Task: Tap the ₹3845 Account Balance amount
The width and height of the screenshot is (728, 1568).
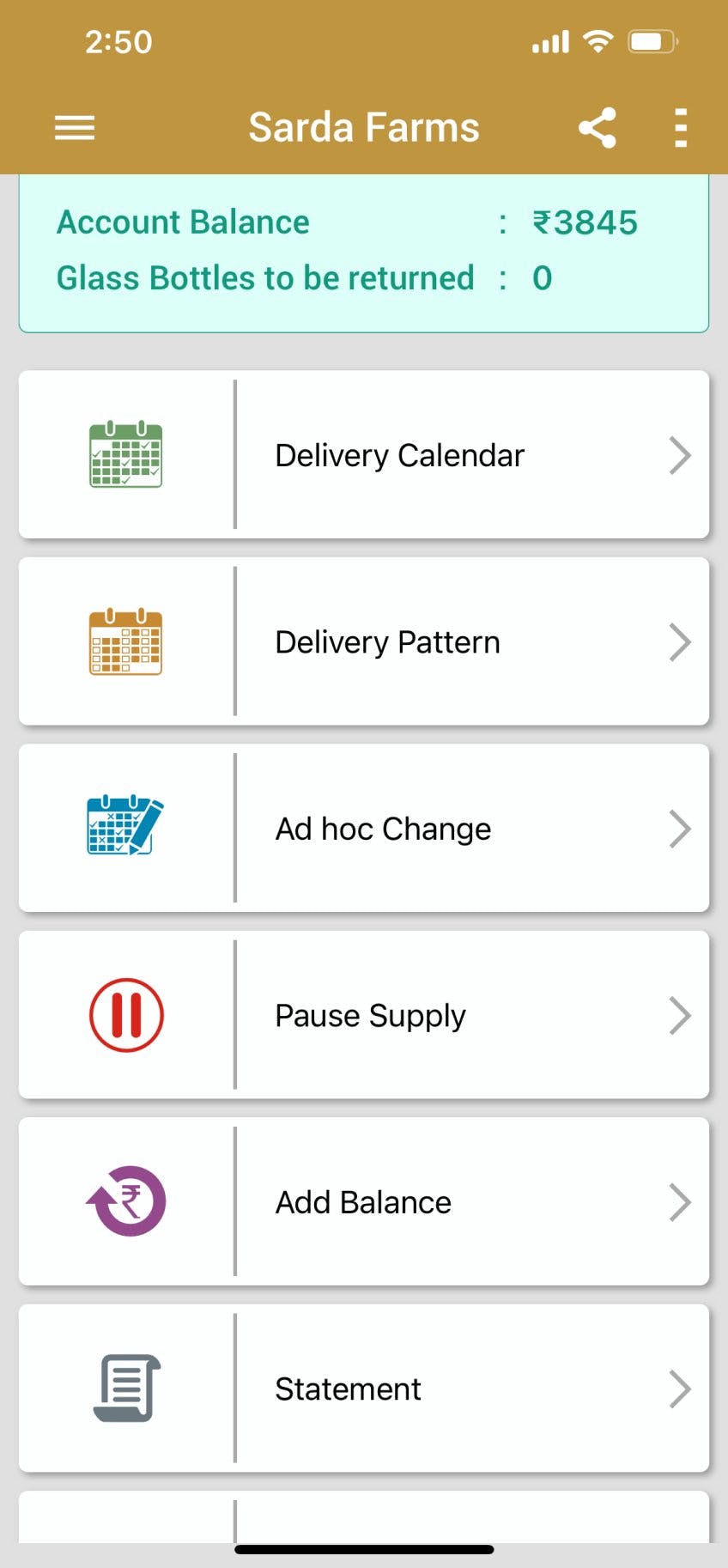Action: coord(585,222)
